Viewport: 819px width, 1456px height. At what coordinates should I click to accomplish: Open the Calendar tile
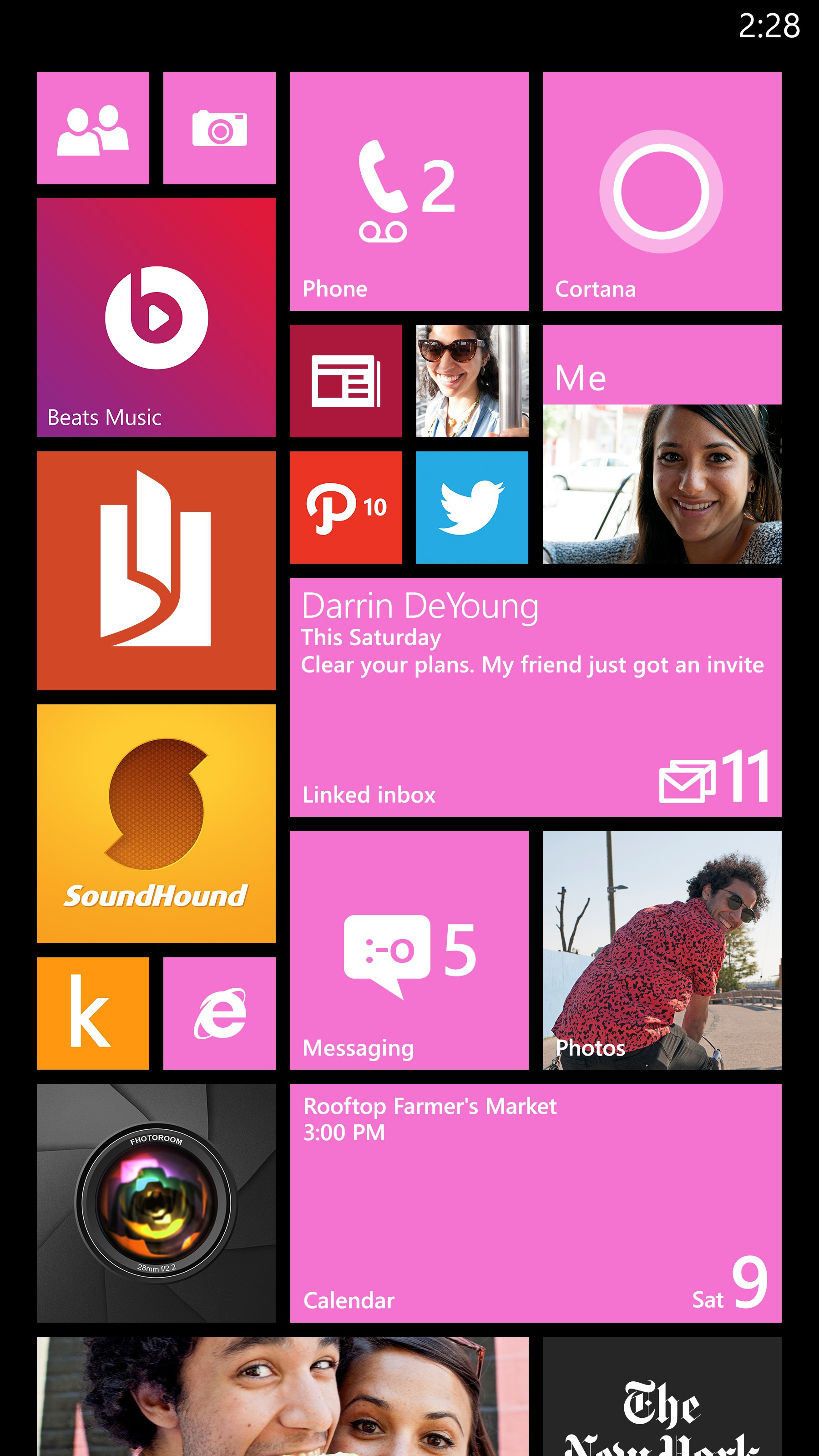coord(536,1203)
